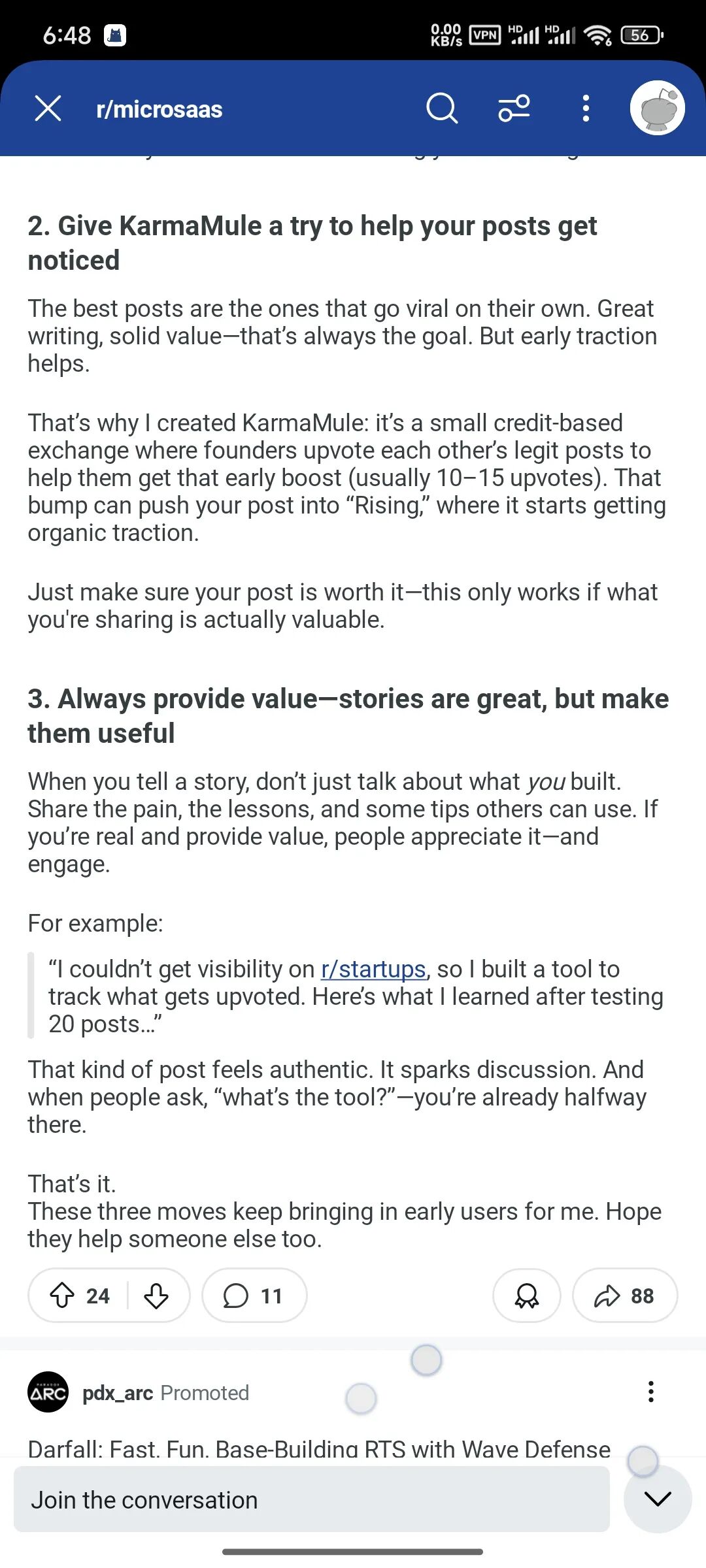Jump to next comment with chevron button

point(658,1499)
